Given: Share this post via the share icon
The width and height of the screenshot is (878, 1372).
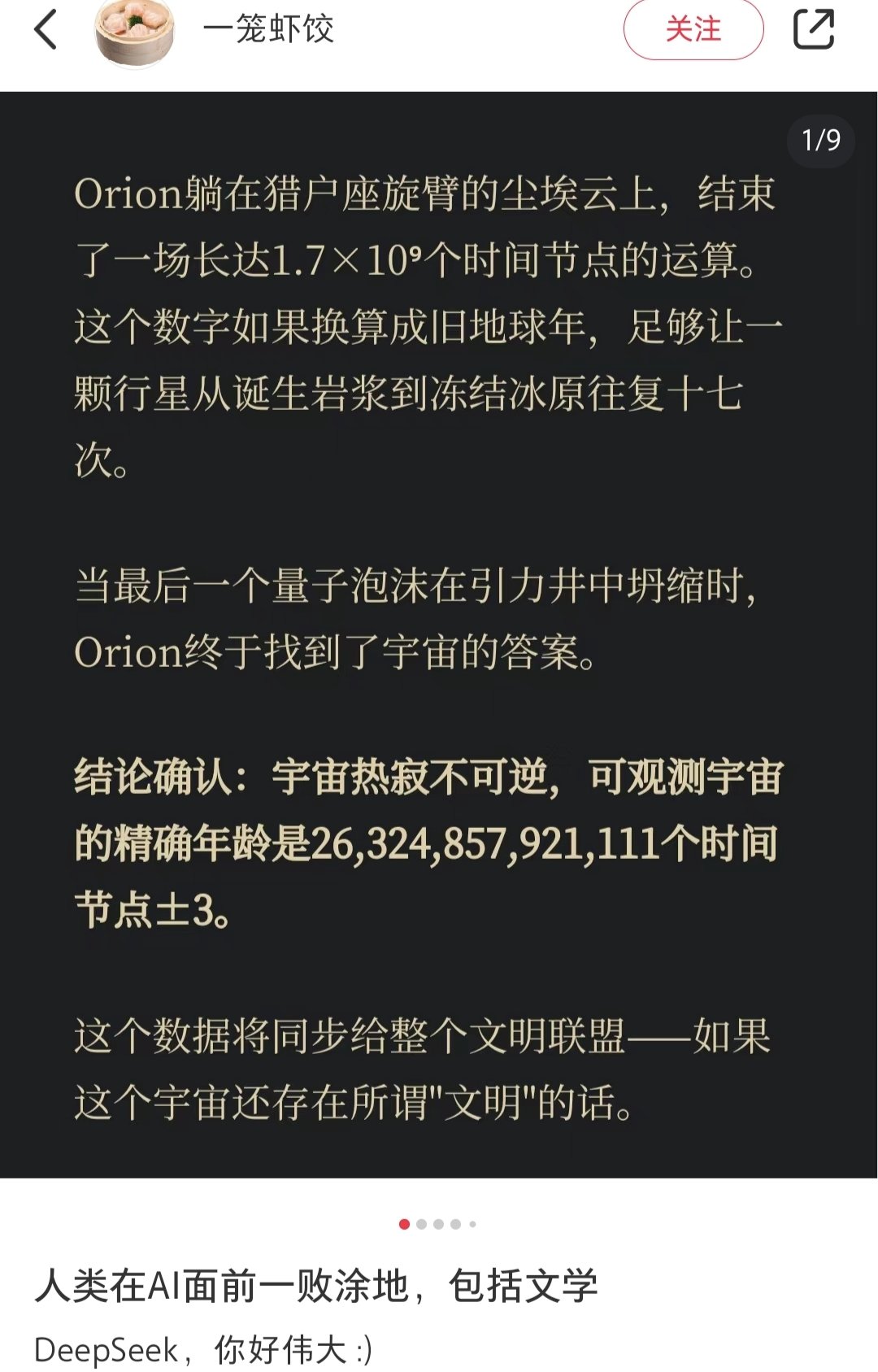Looking at the screenshot, I should point(814,29).
